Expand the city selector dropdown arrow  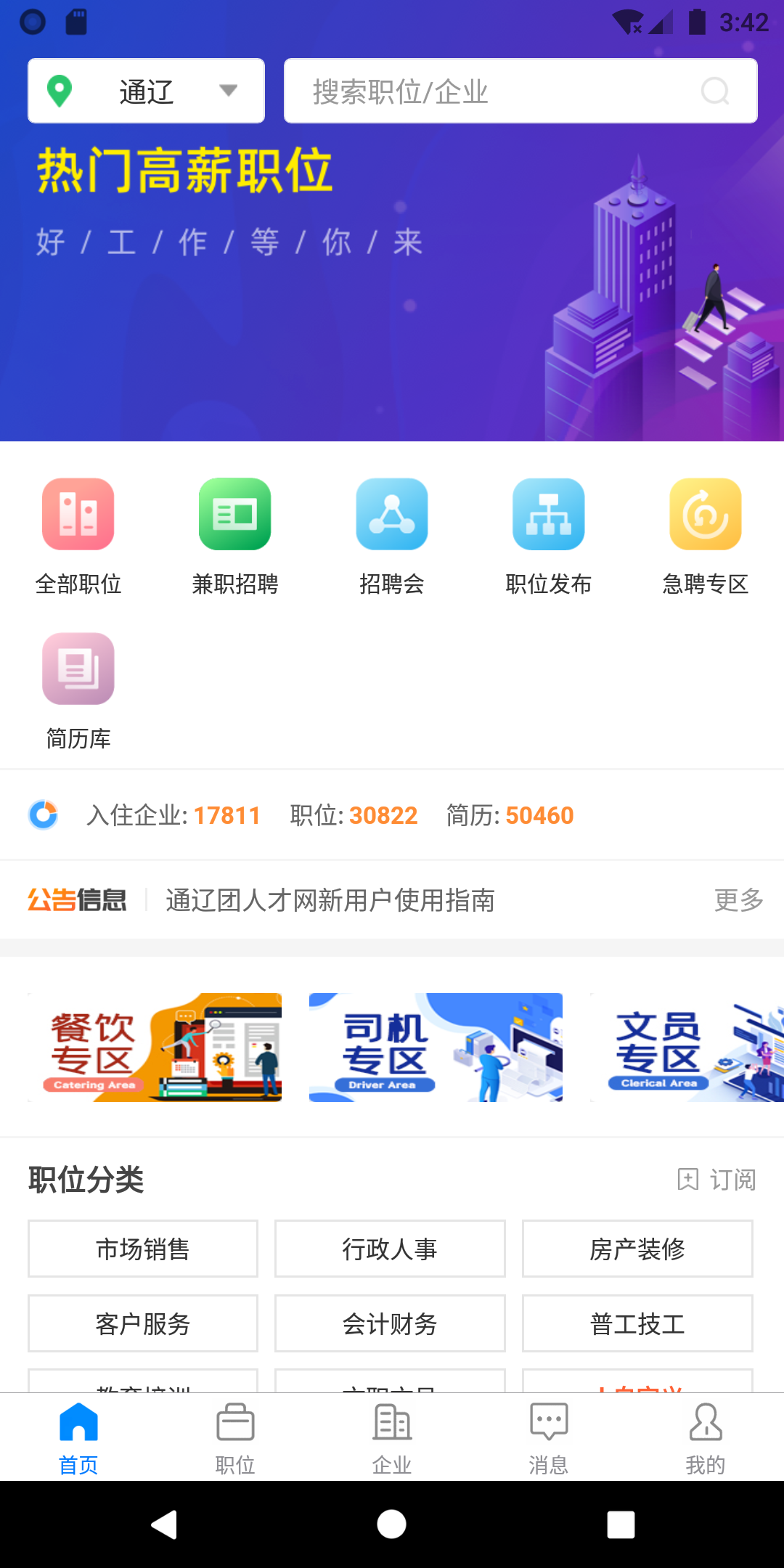click(x=229, y=91)
